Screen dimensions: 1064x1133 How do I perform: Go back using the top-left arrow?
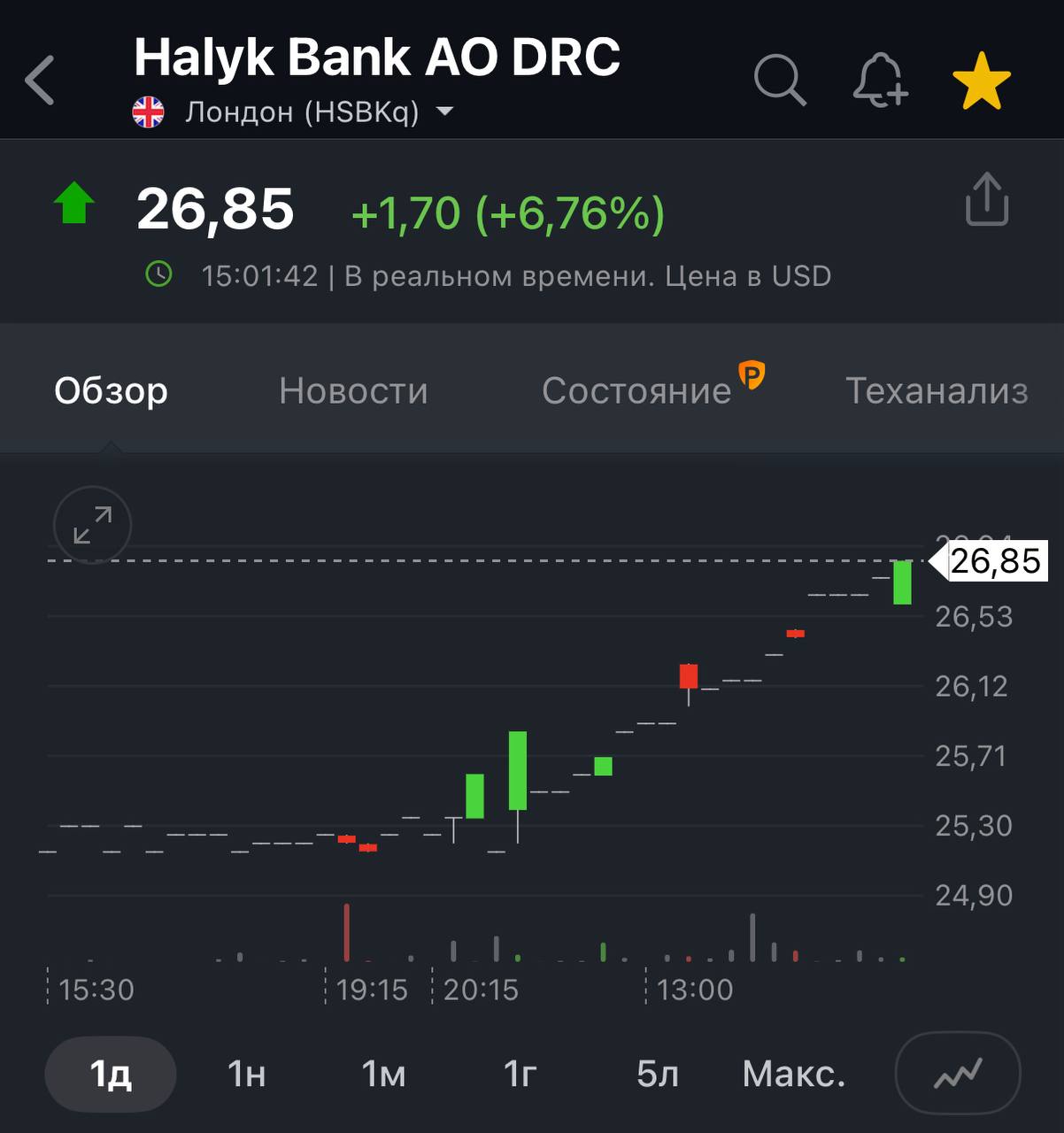tap(41, 80)
